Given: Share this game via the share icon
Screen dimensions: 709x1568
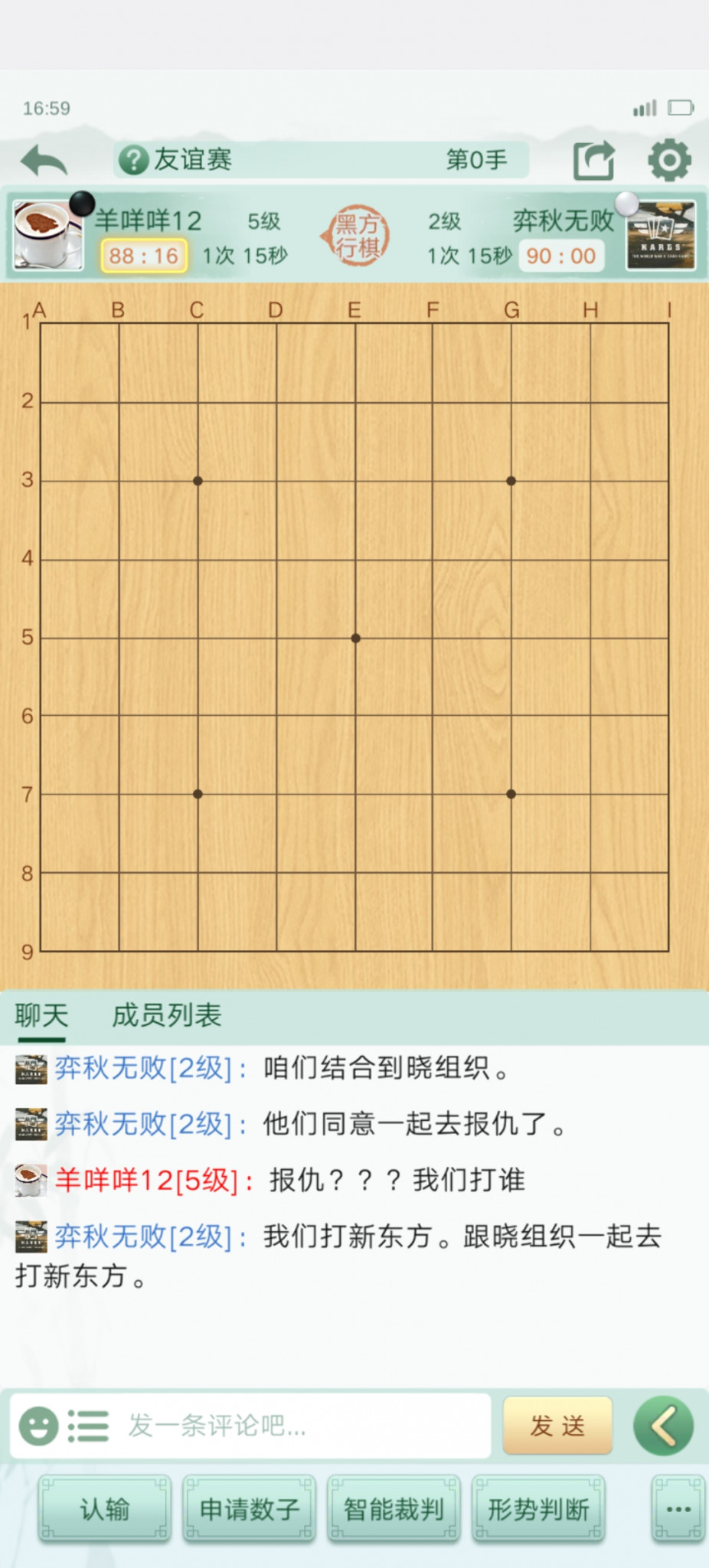Looking at the screenshot, I should (x=594, y=160).
